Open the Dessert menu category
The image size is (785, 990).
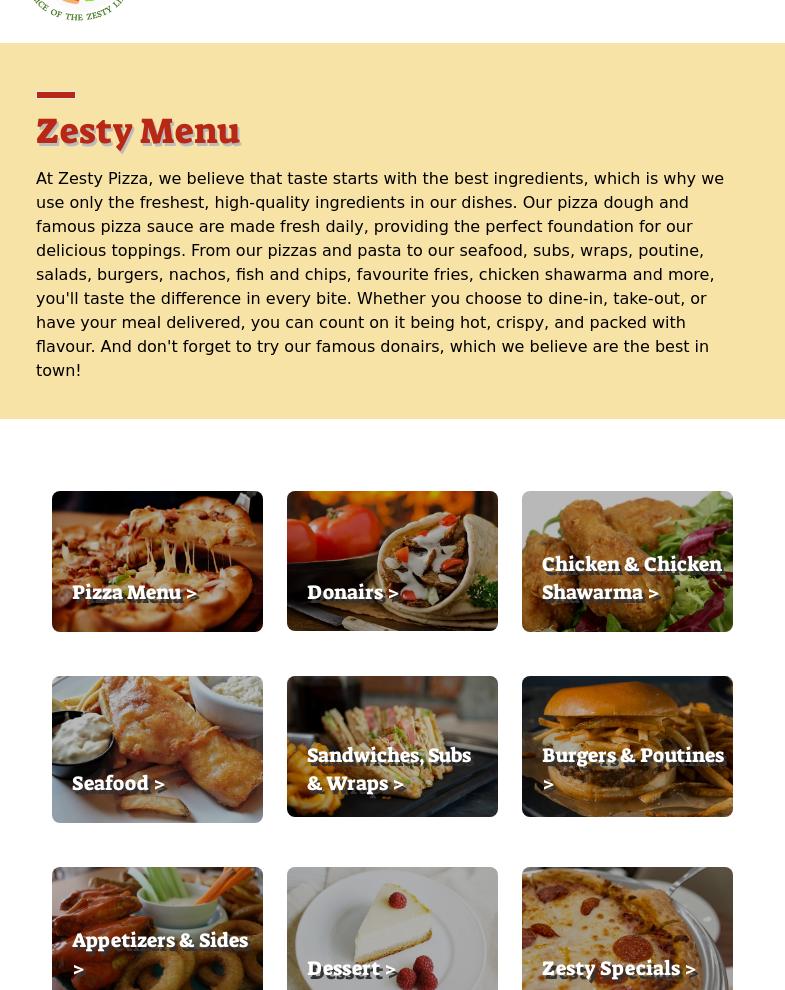pos(350,969)
